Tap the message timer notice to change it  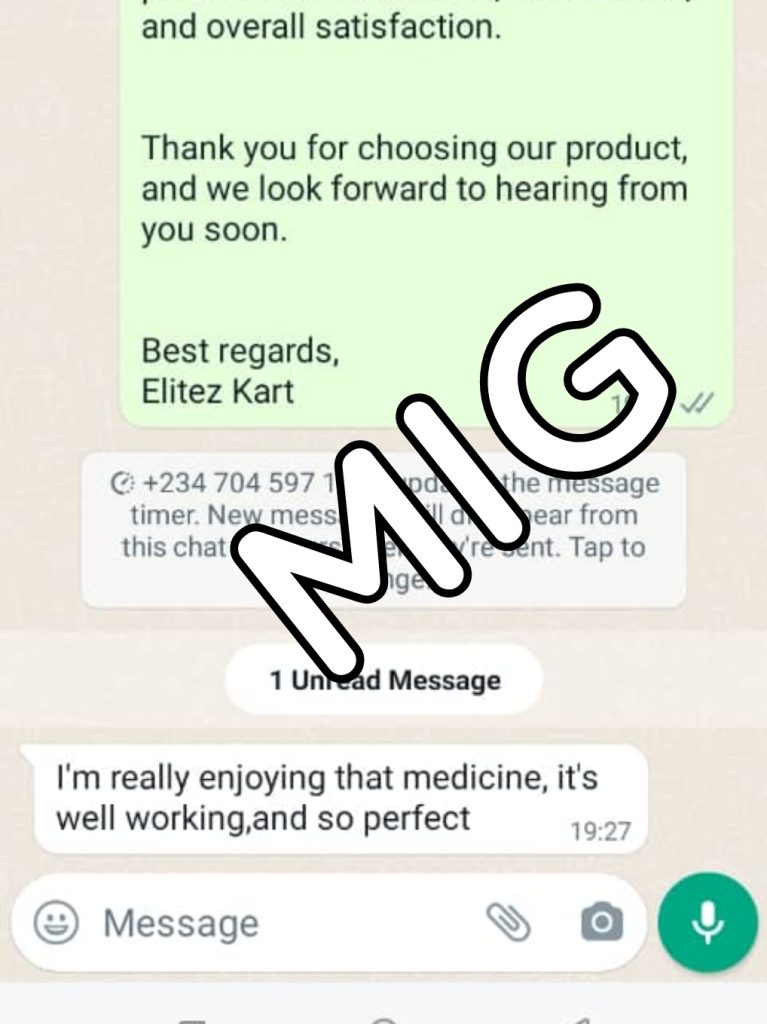384,531
